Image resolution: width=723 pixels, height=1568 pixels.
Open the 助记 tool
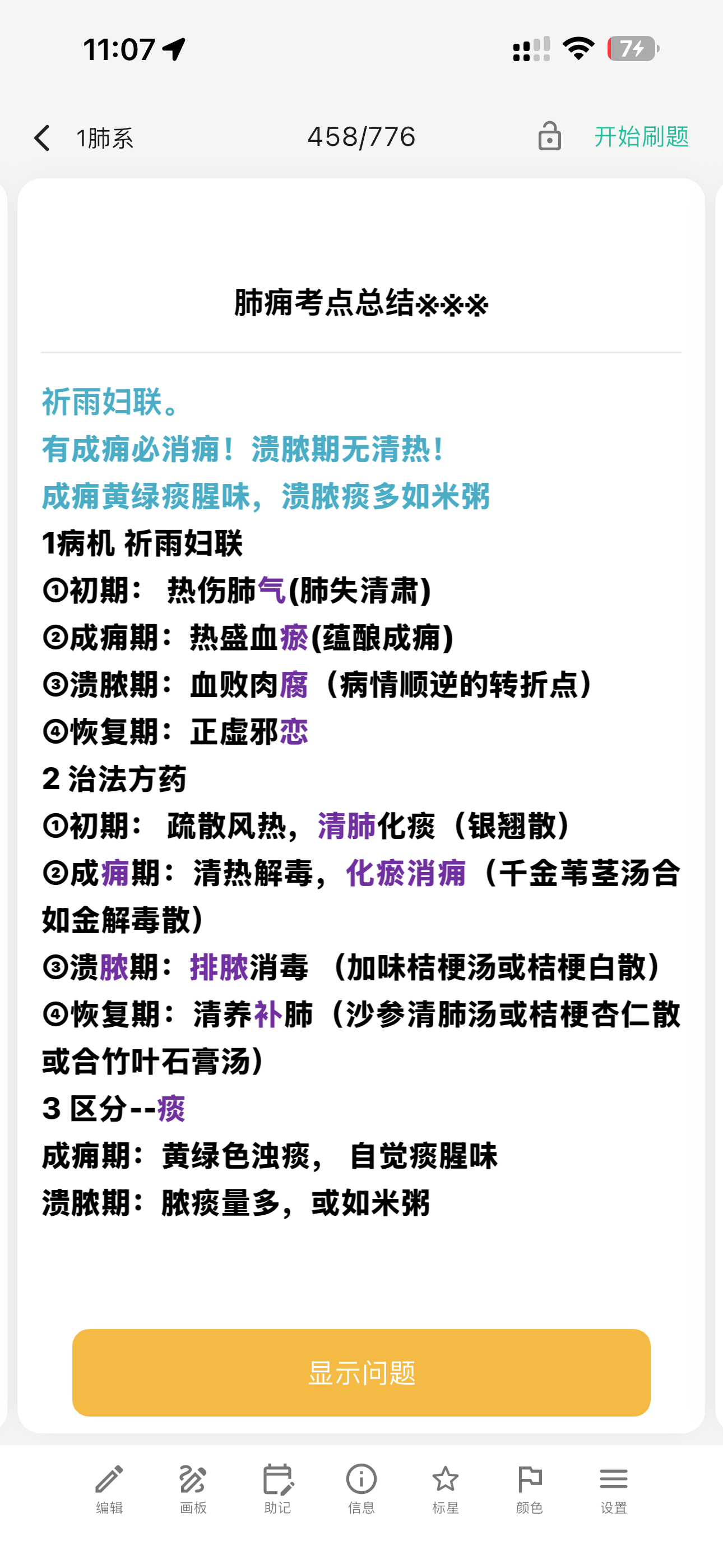(277, 1489)
